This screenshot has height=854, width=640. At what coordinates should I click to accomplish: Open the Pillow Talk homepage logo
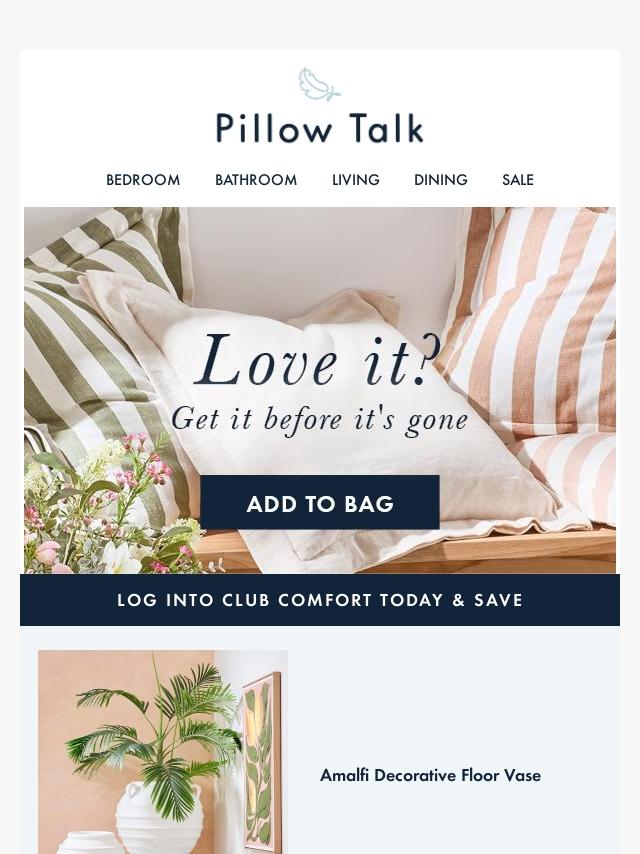tap(320, 108)
